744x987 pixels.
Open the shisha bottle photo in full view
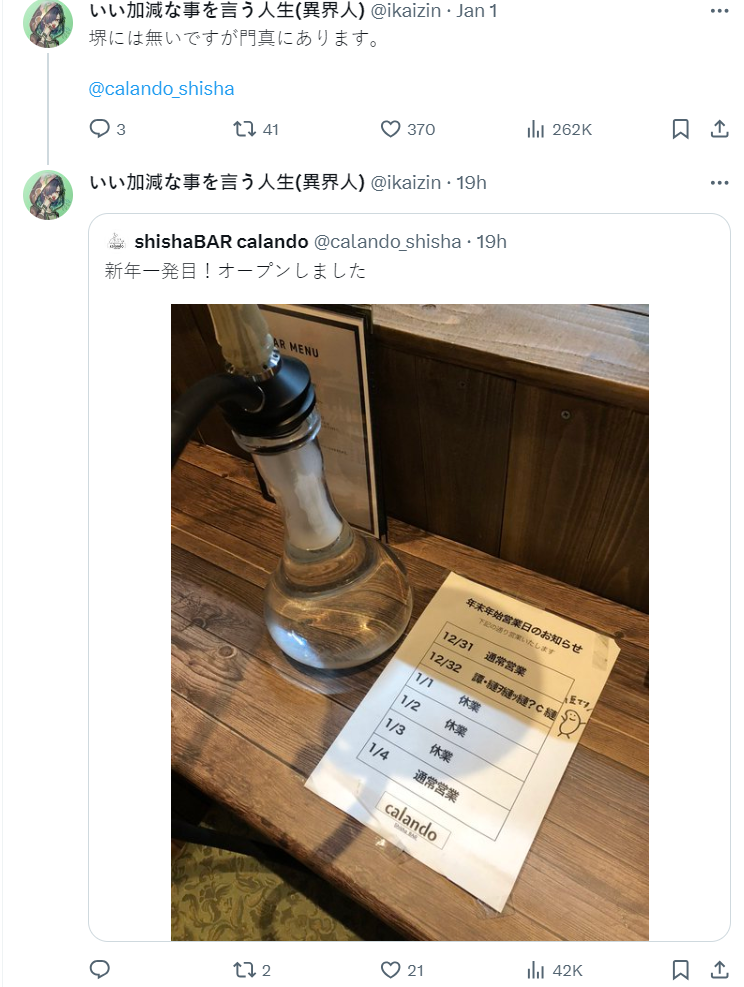click(x=409, y=620)
